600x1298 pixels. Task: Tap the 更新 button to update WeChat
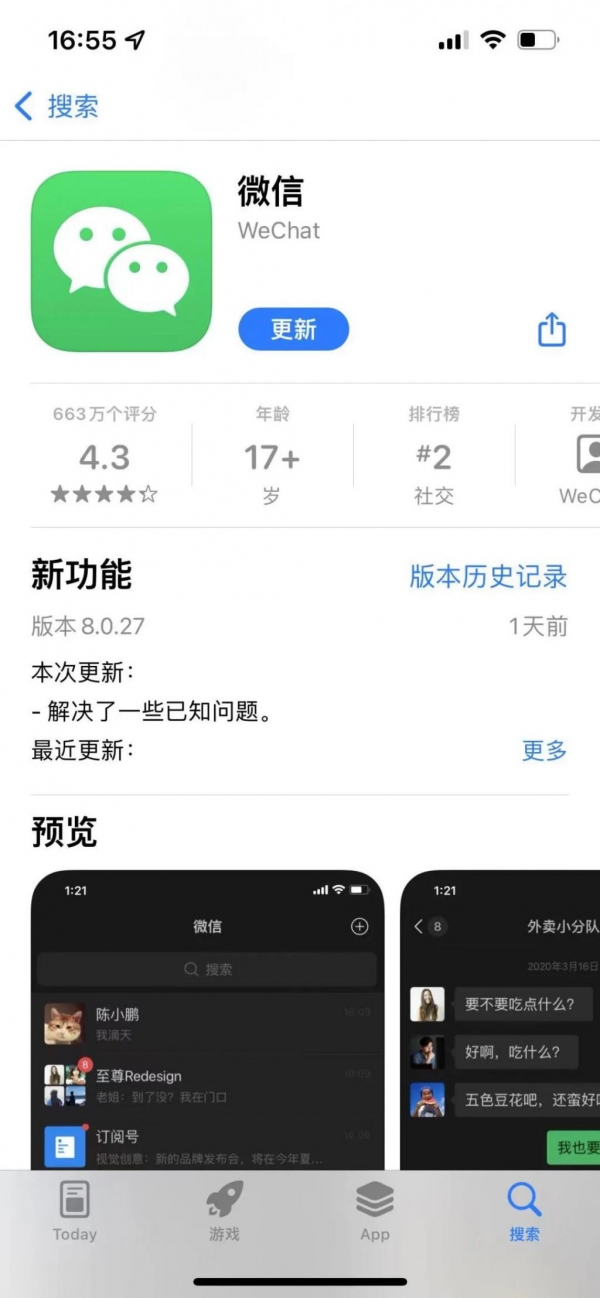(x=293, y=329)
